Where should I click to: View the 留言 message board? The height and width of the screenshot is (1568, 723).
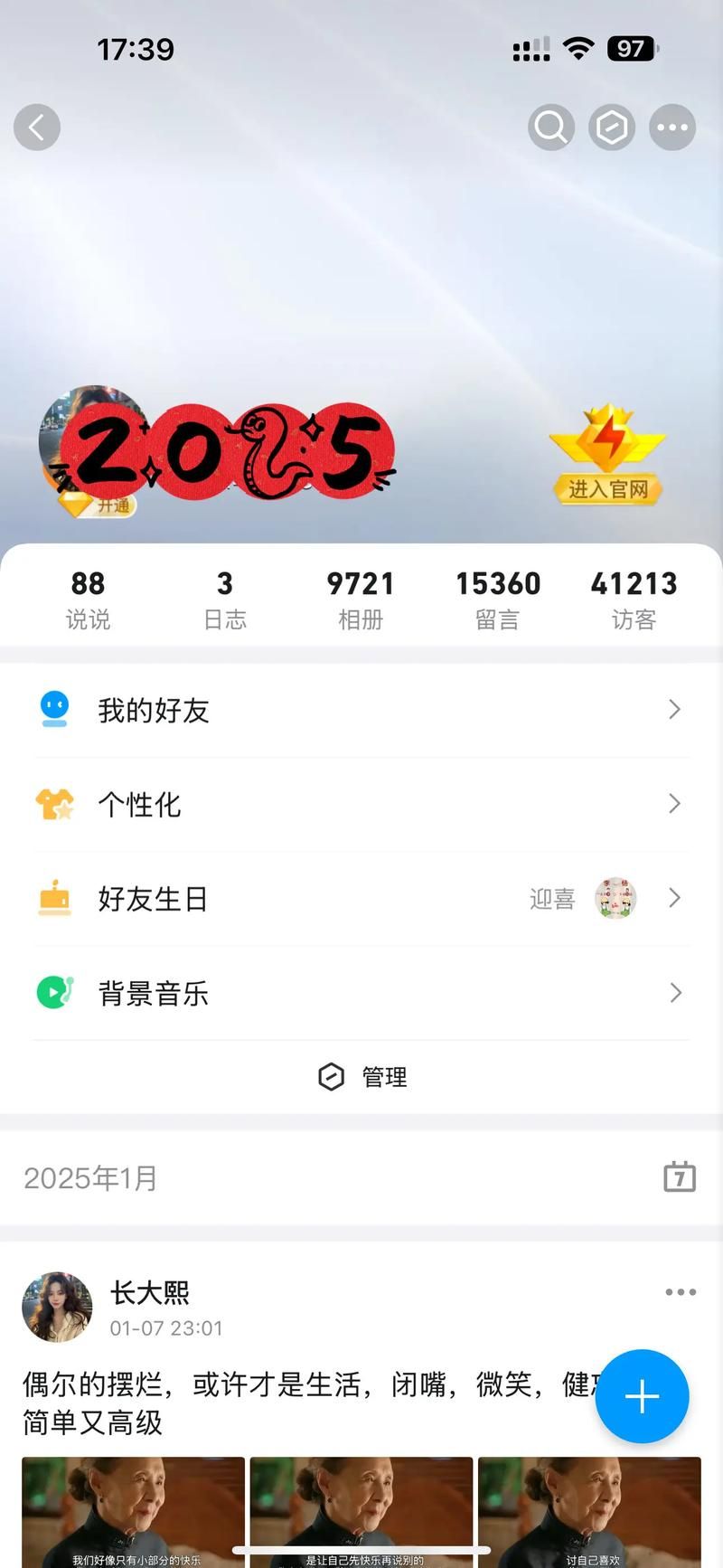(498, 600)
